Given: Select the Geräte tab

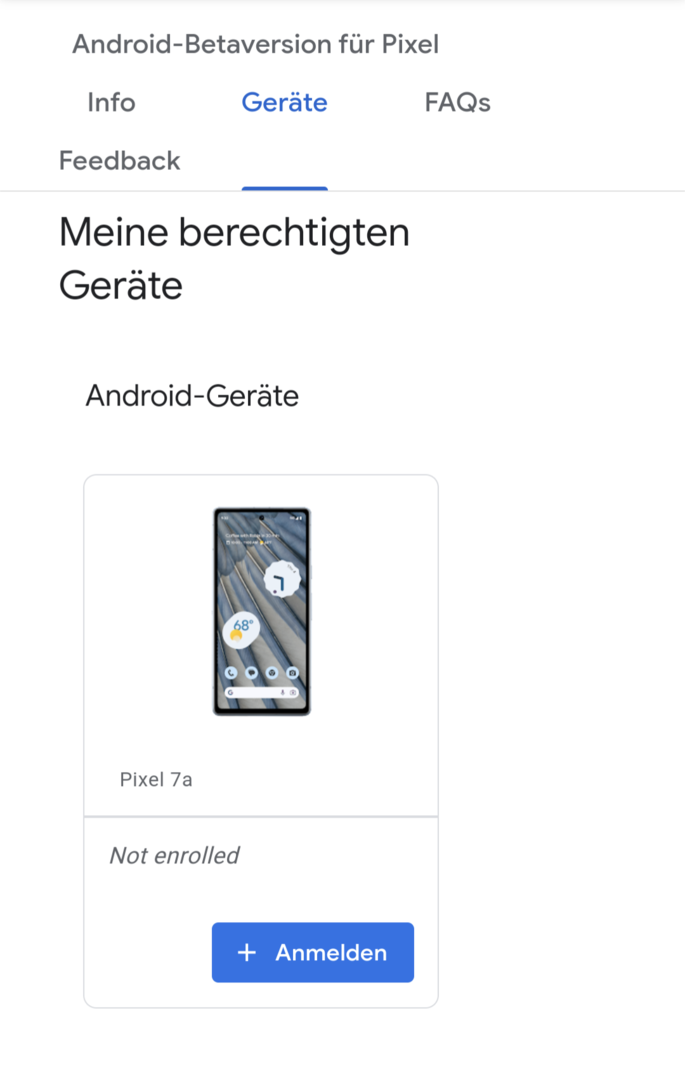Looking at the screenshot, I should (284, 103).
